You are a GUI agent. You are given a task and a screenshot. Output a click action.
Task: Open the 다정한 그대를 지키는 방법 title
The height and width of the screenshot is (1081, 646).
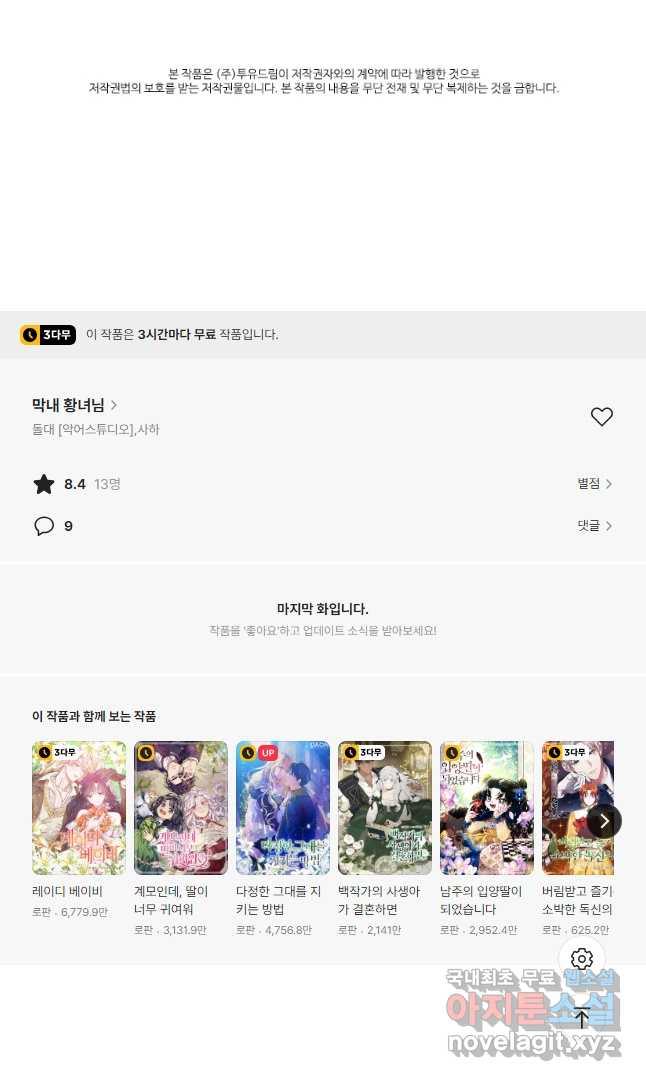[283, 808]
